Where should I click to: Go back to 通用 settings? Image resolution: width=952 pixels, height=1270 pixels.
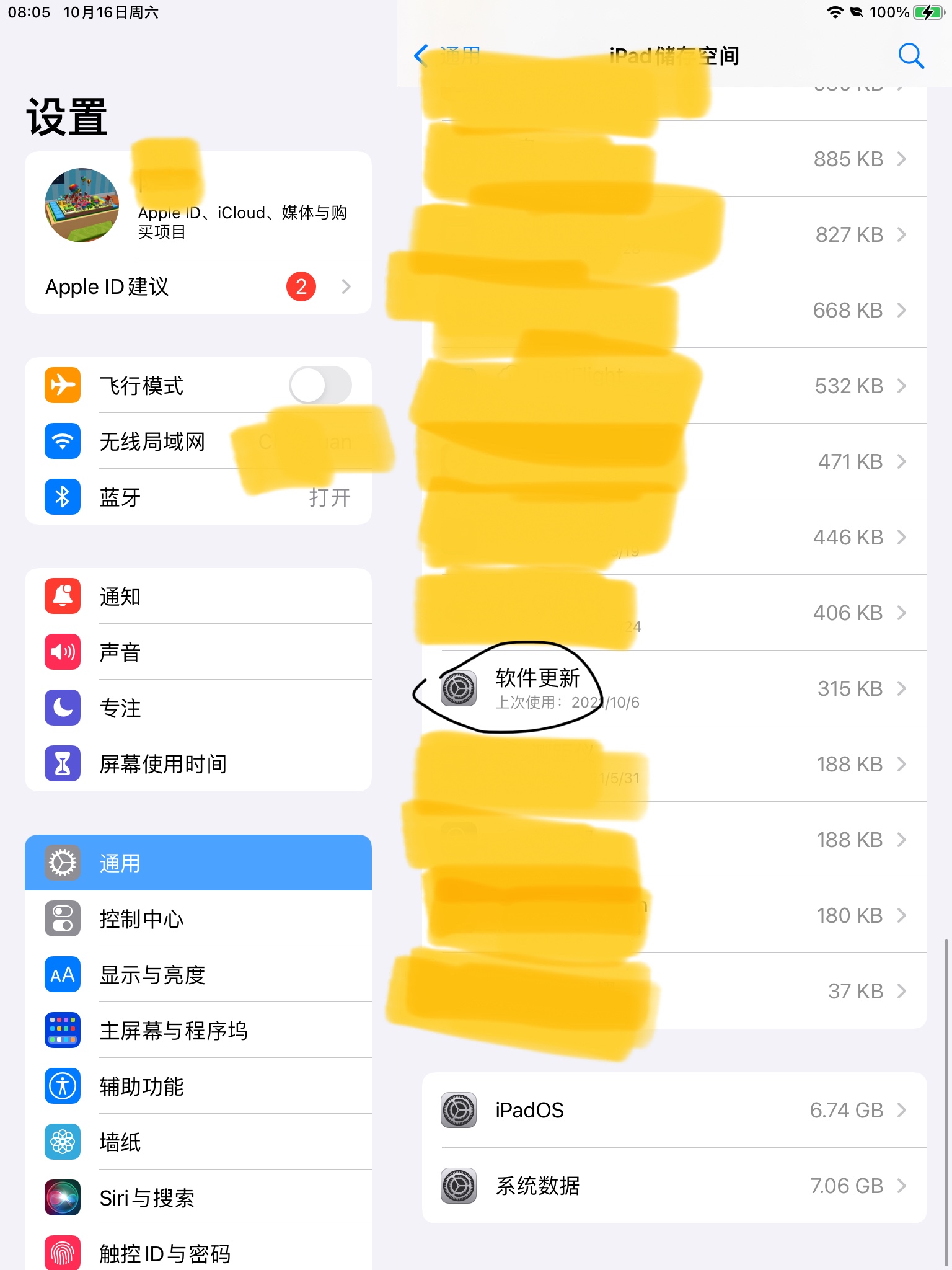point(446,56)
